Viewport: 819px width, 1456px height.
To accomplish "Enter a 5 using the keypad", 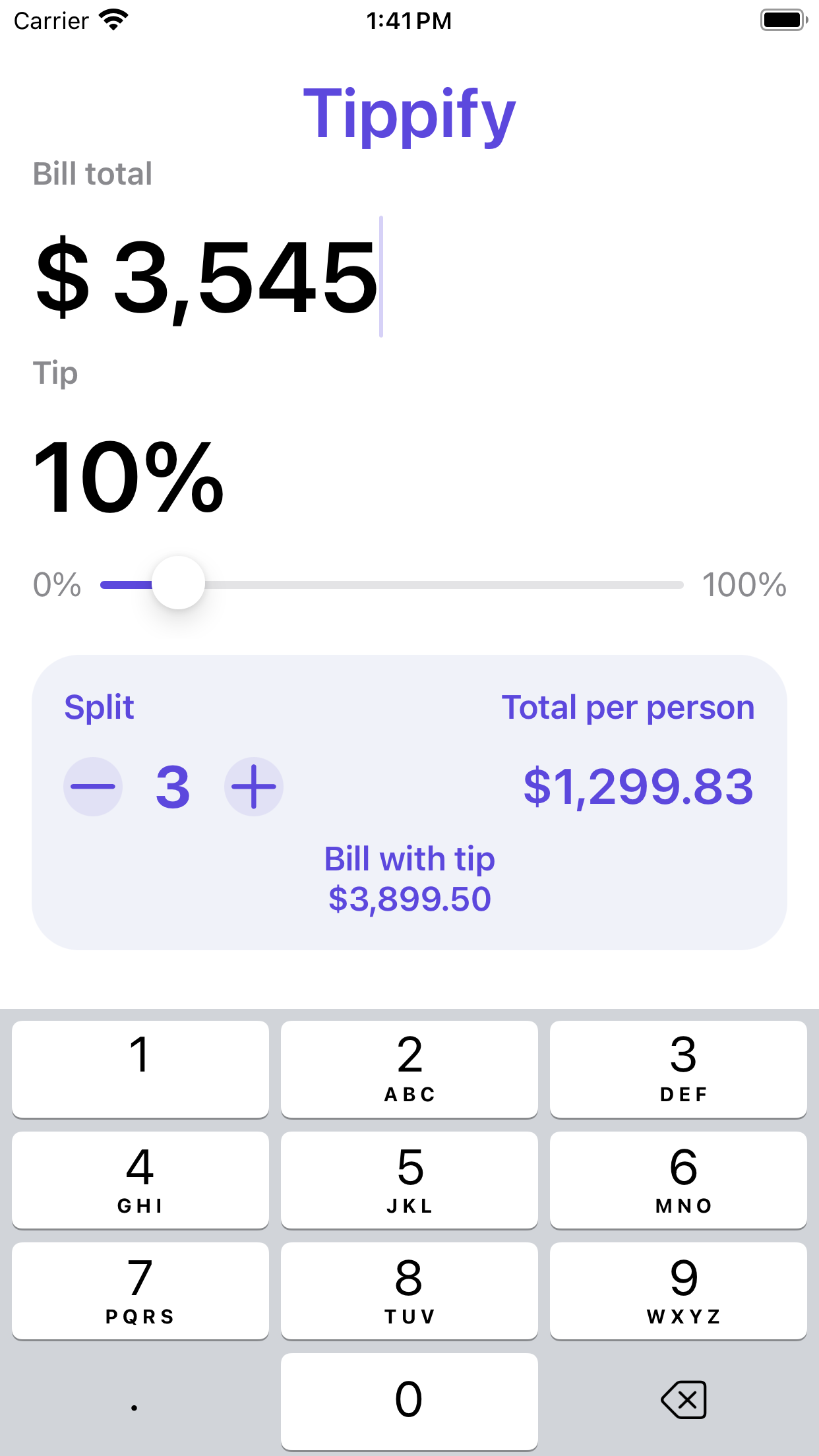I will coord(409,1180).
